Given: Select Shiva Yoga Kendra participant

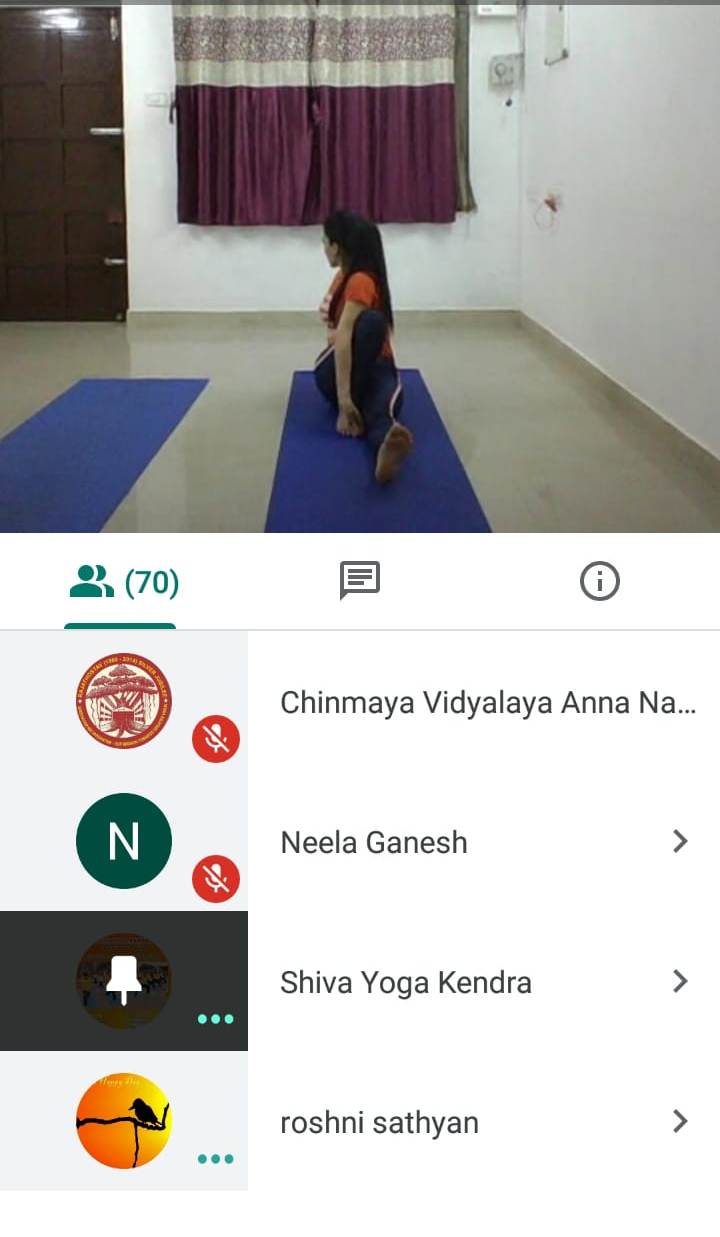Looking at the screenshot, I should coord(405,982).
